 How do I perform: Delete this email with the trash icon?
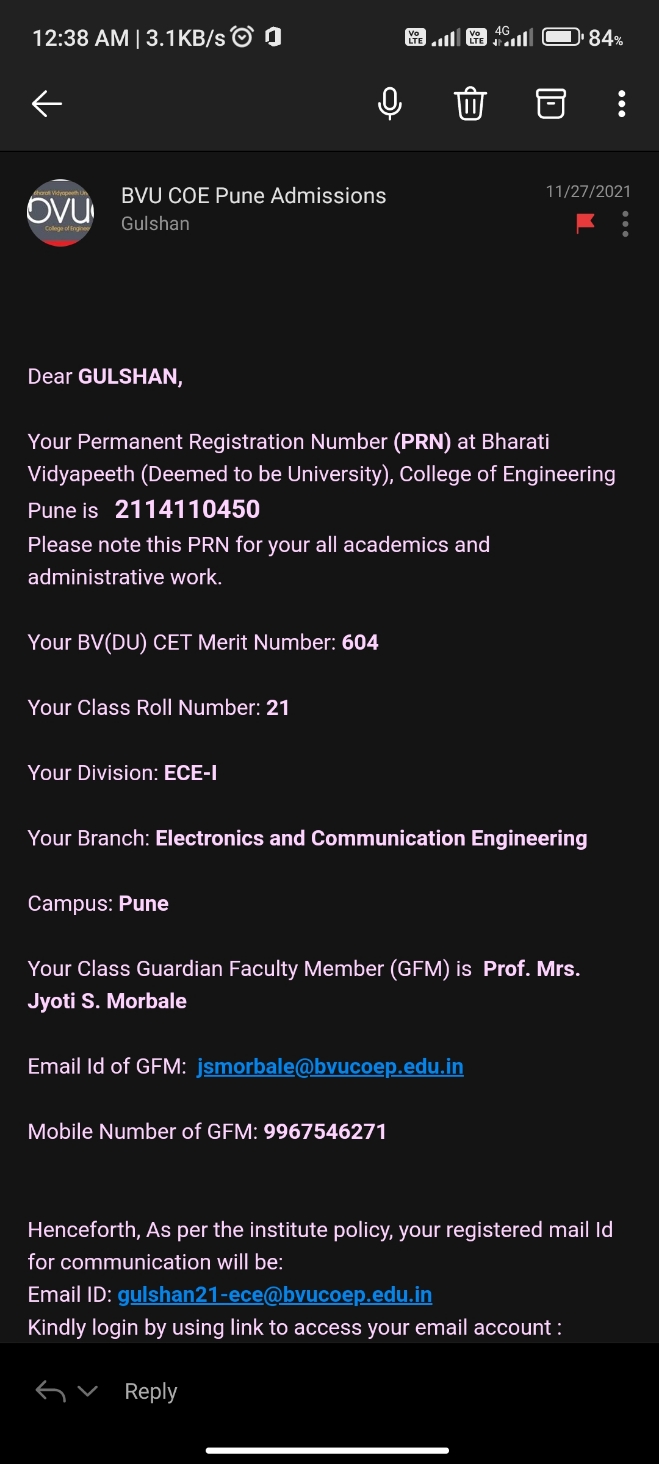(x=470, y=103)
